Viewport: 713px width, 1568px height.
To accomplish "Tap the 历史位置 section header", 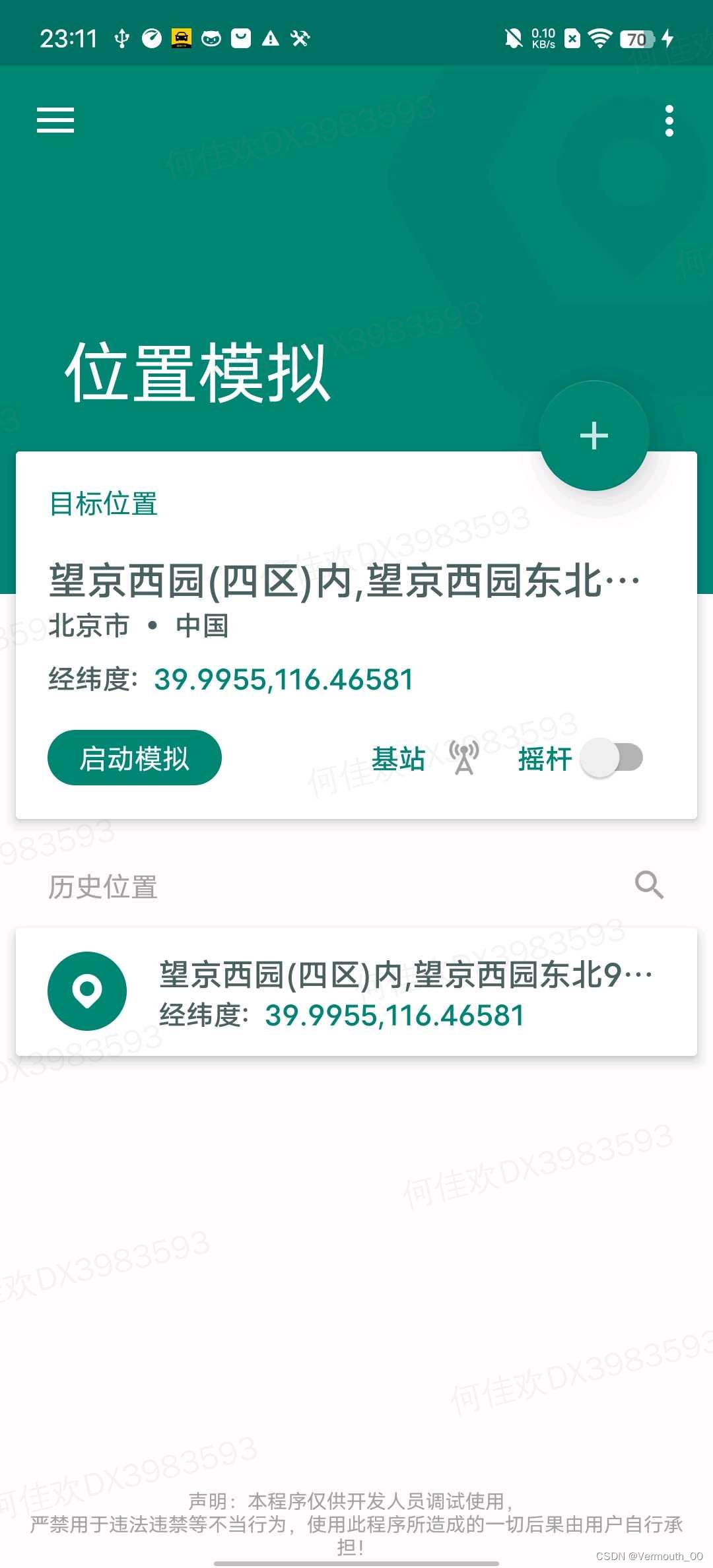I will point(102,888).
